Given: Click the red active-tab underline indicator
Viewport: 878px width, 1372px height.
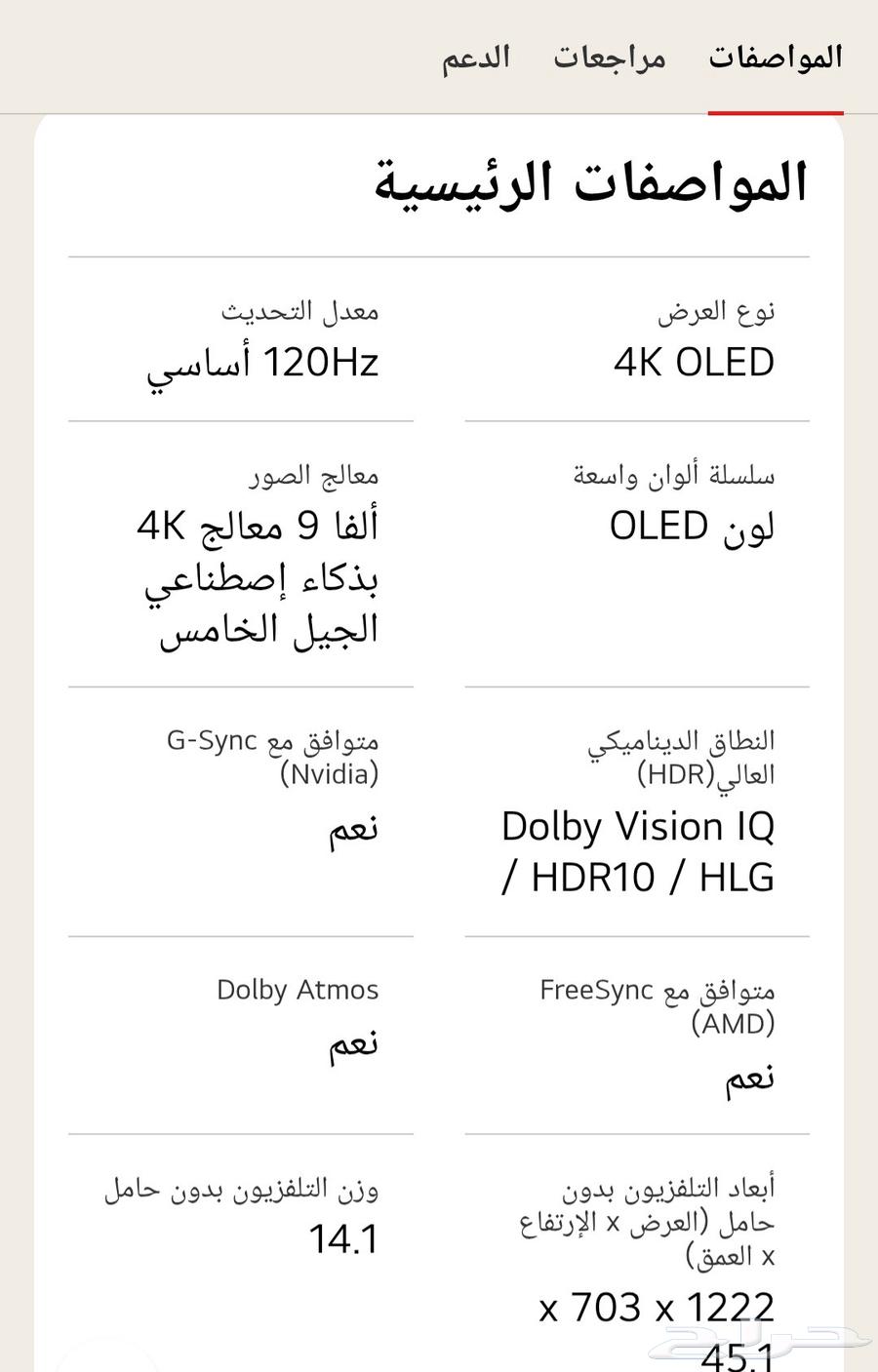Looking at the screenshot, I should tap(776, 115).
